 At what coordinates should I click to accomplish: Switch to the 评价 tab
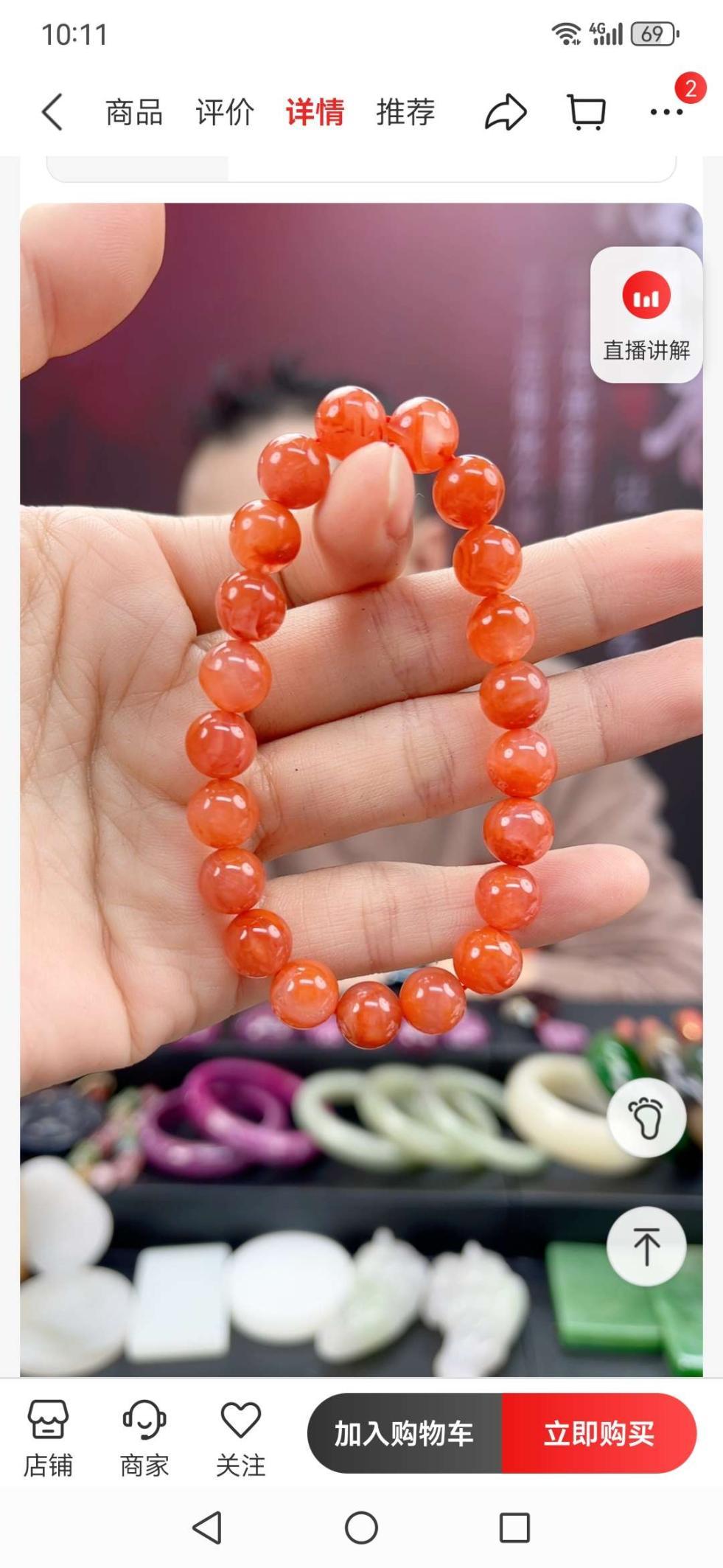tap(225, 112)
